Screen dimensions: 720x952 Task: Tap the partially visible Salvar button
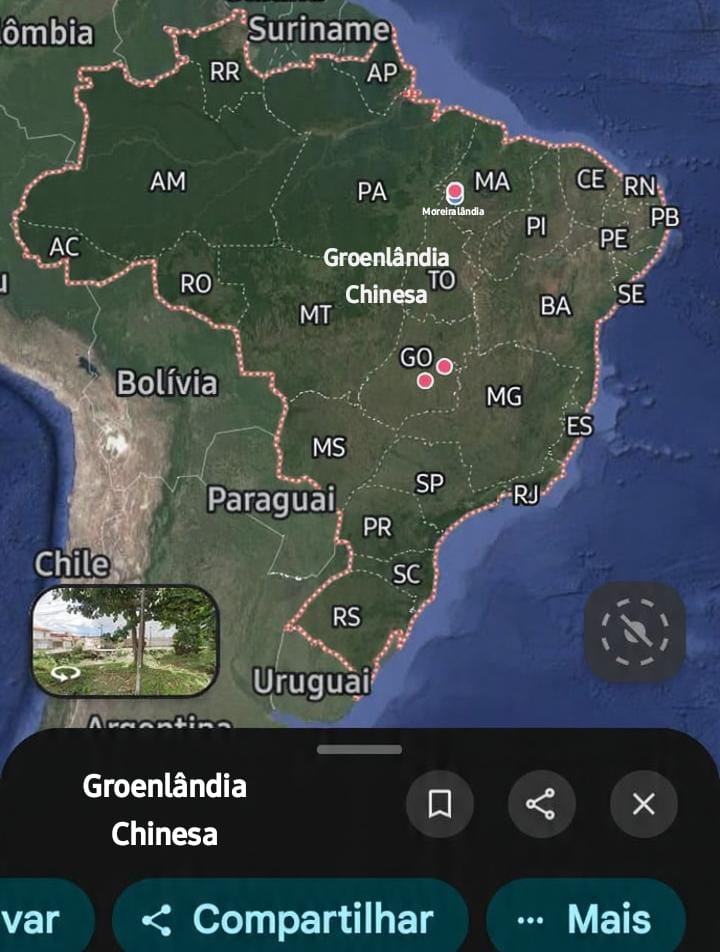click(40, 918)
